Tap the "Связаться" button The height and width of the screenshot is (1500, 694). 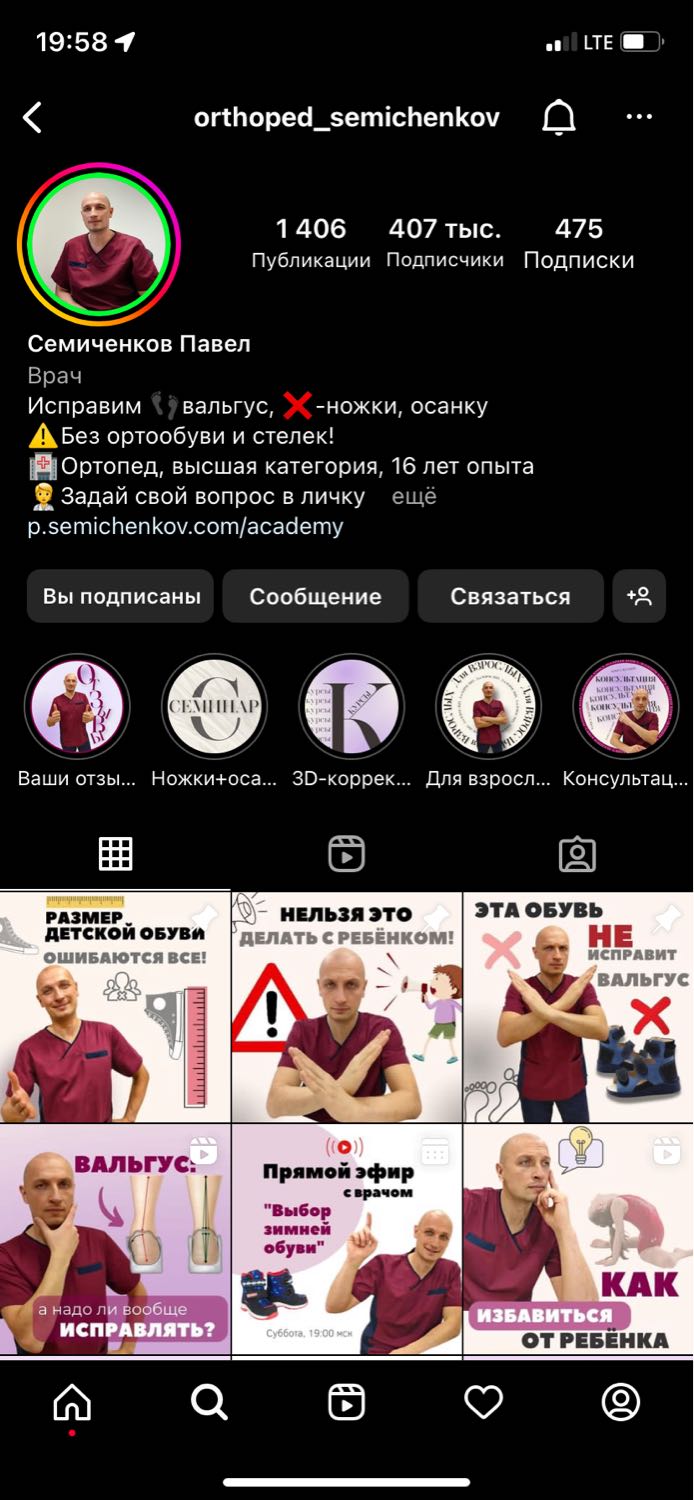[x=510, y=597]
